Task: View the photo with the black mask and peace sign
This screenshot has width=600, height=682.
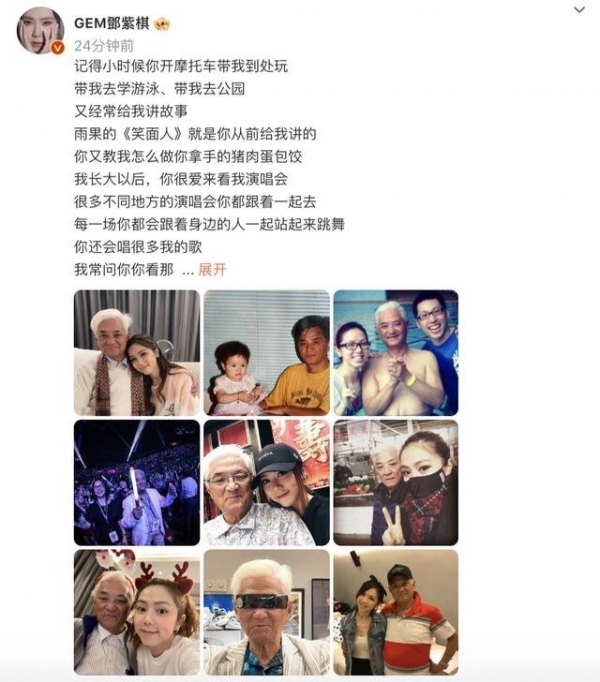Action: (x=395, y=482)
